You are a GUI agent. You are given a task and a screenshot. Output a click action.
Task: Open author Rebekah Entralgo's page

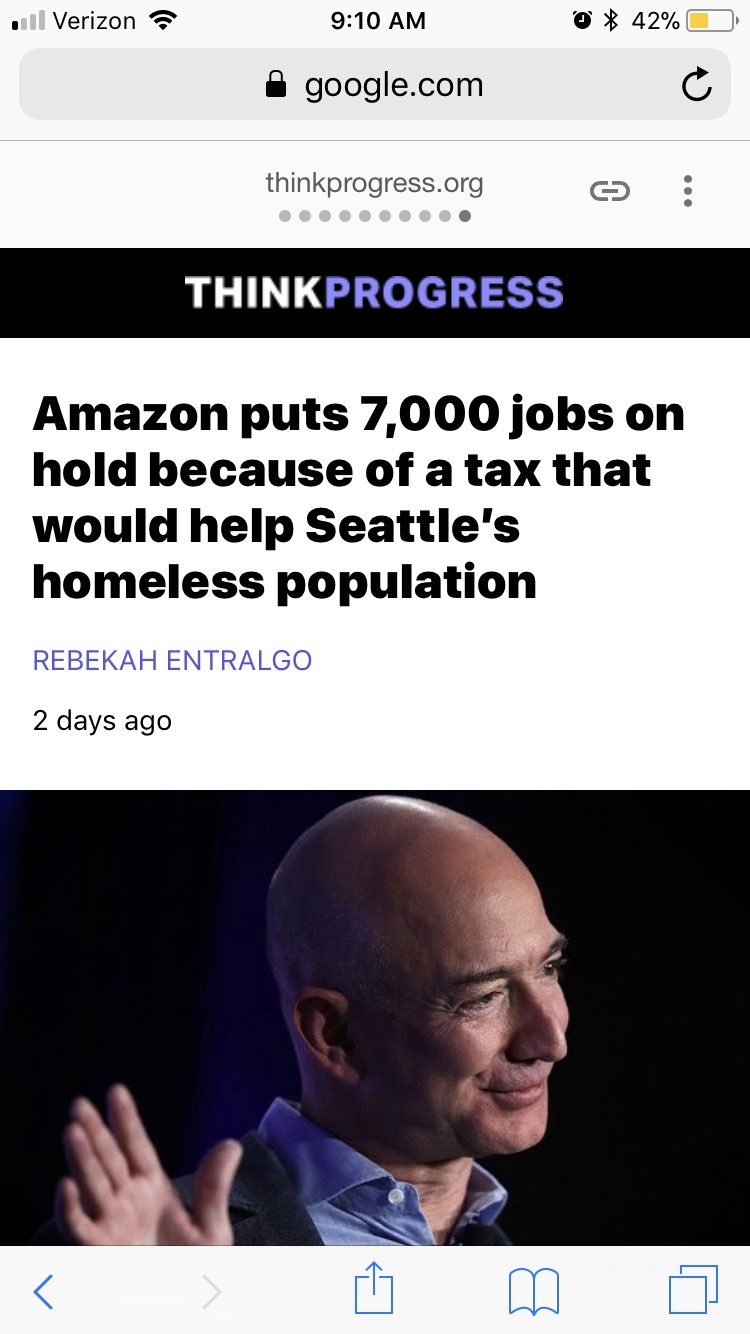172,661
